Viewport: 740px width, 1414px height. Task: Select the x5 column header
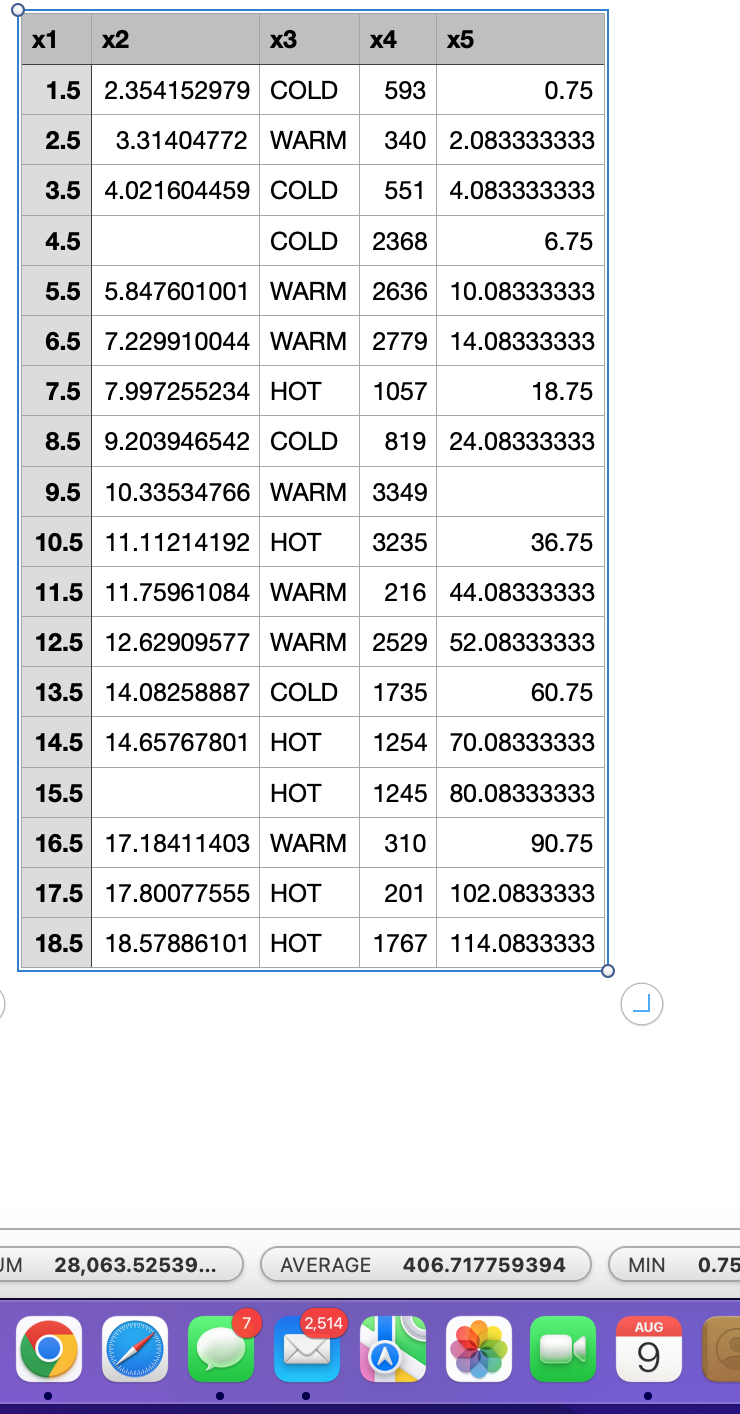tap(520, 40)
